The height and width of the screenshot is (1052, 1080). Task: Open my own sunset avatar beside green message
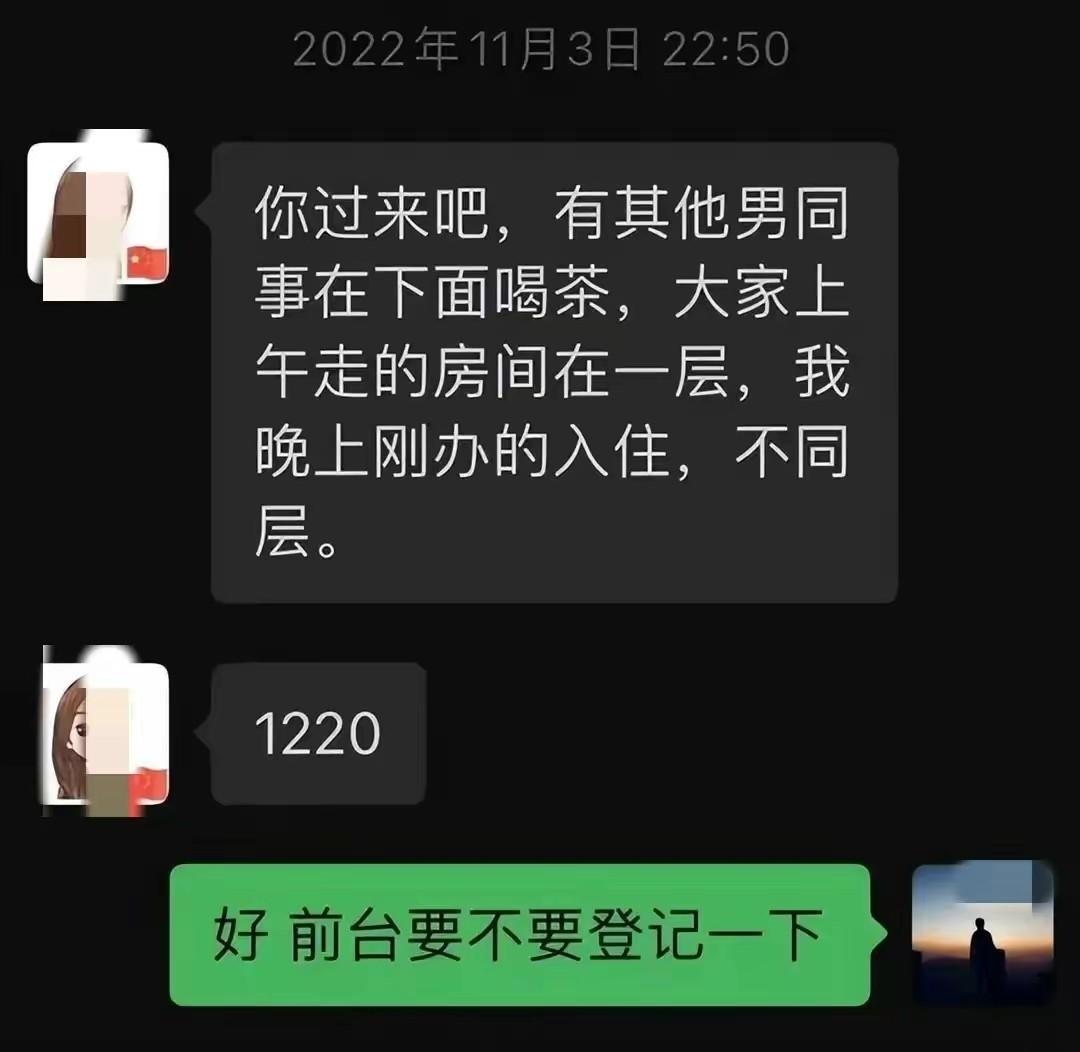[983, 933]
